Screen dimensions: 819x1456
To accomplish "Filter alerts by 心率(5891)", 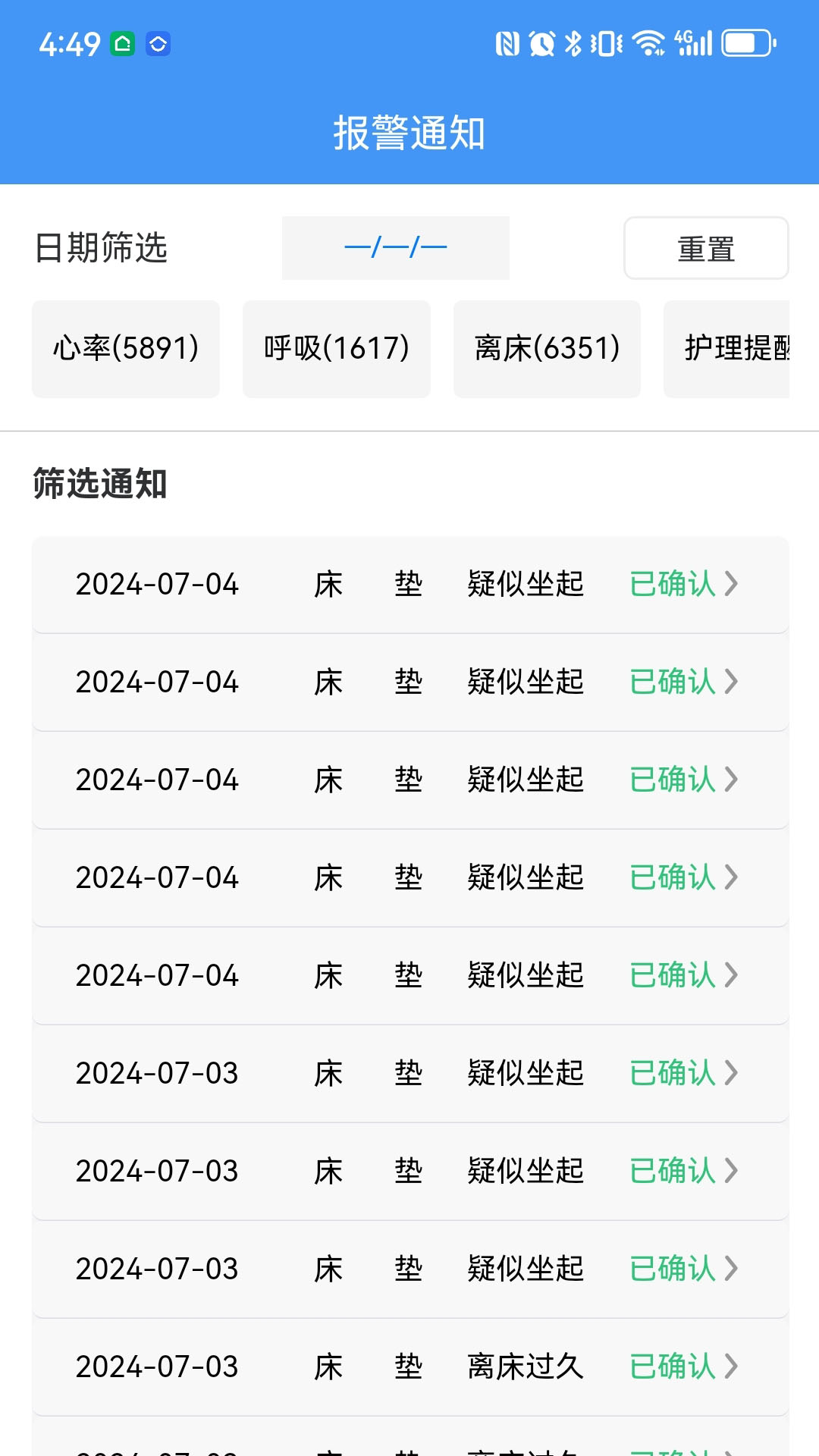I will [x=126, y=349].
